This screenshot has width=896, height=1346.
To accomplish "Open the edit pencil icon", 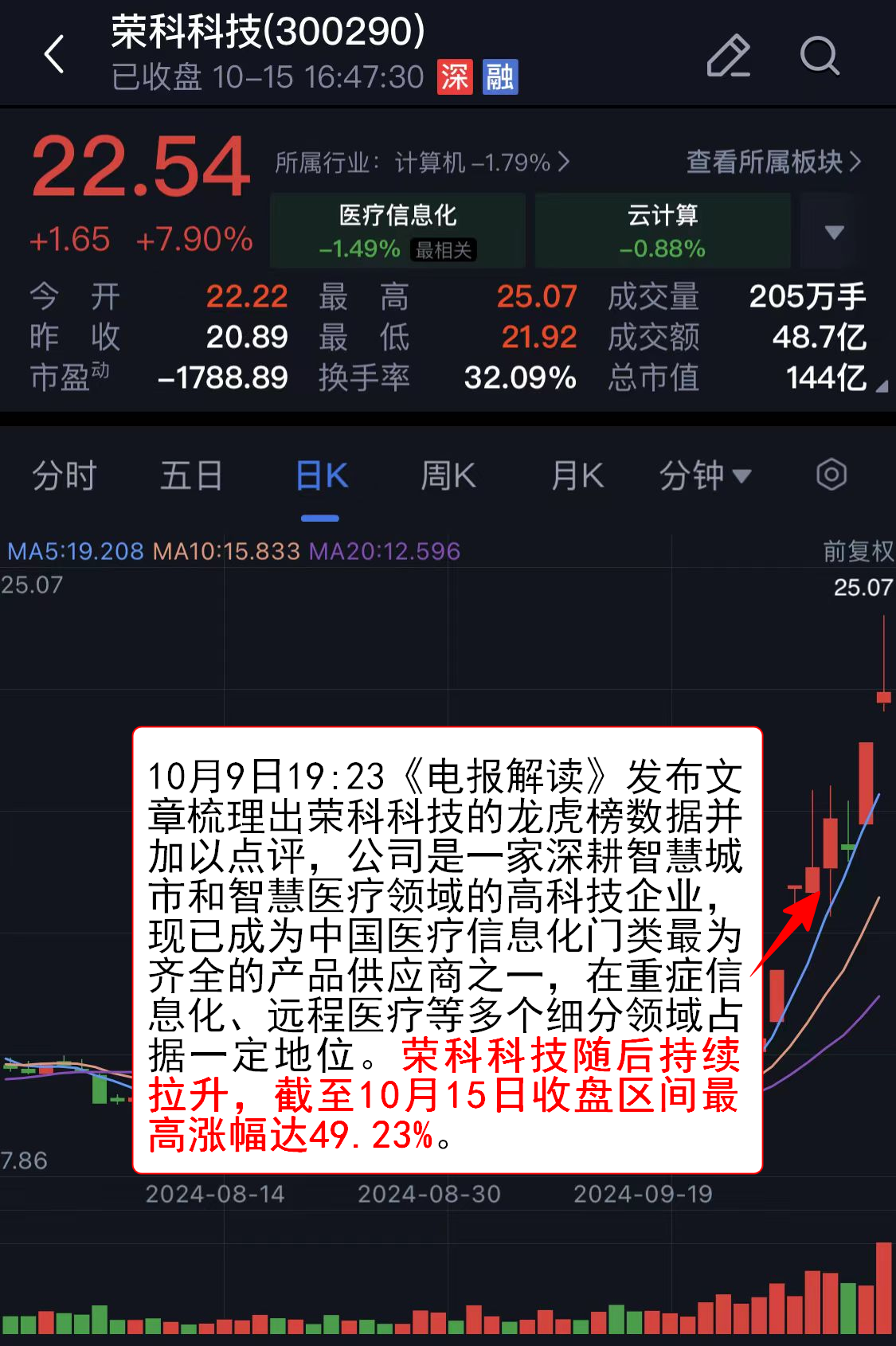I will pos(728,56).
